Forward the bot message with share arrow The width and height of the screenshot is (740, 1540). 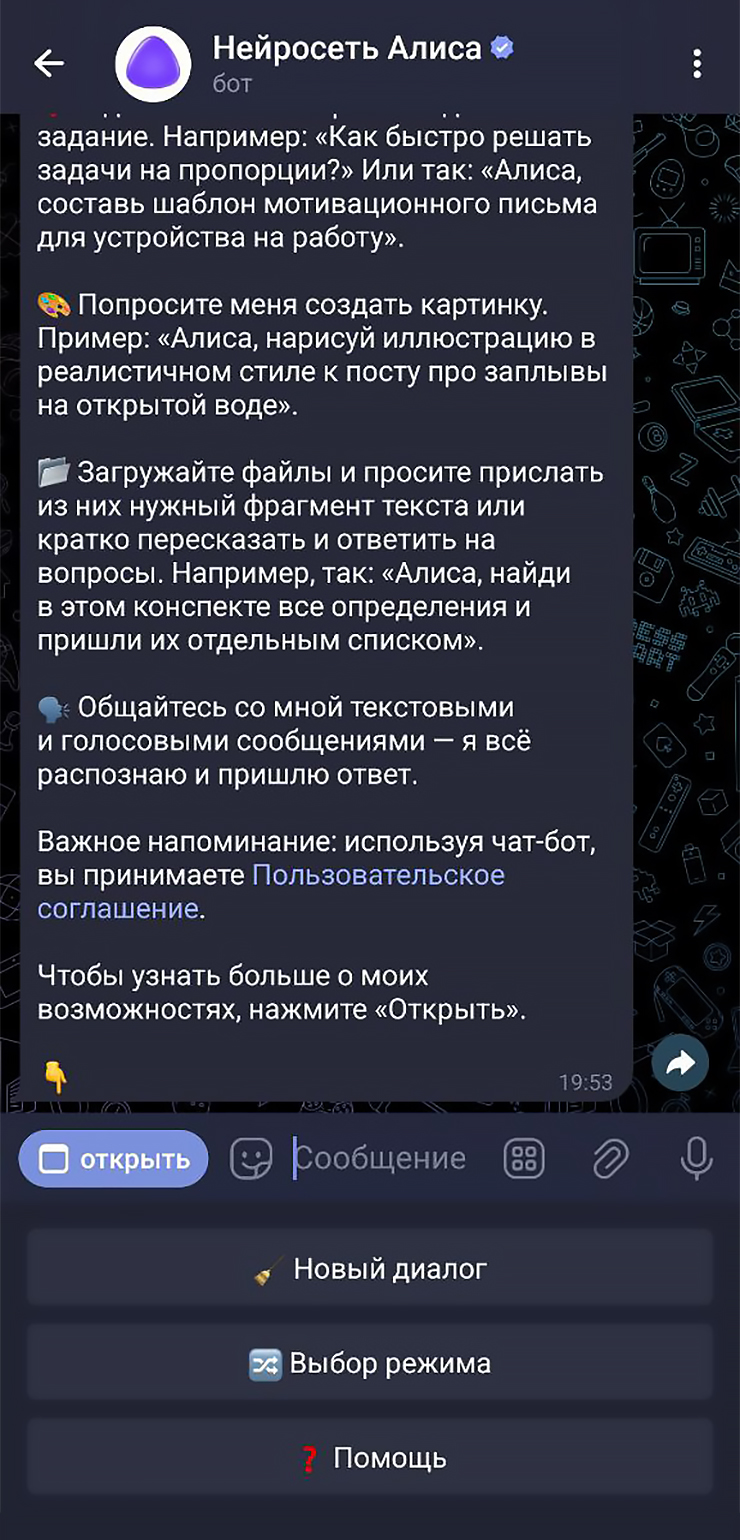(x=680, y=1065)
